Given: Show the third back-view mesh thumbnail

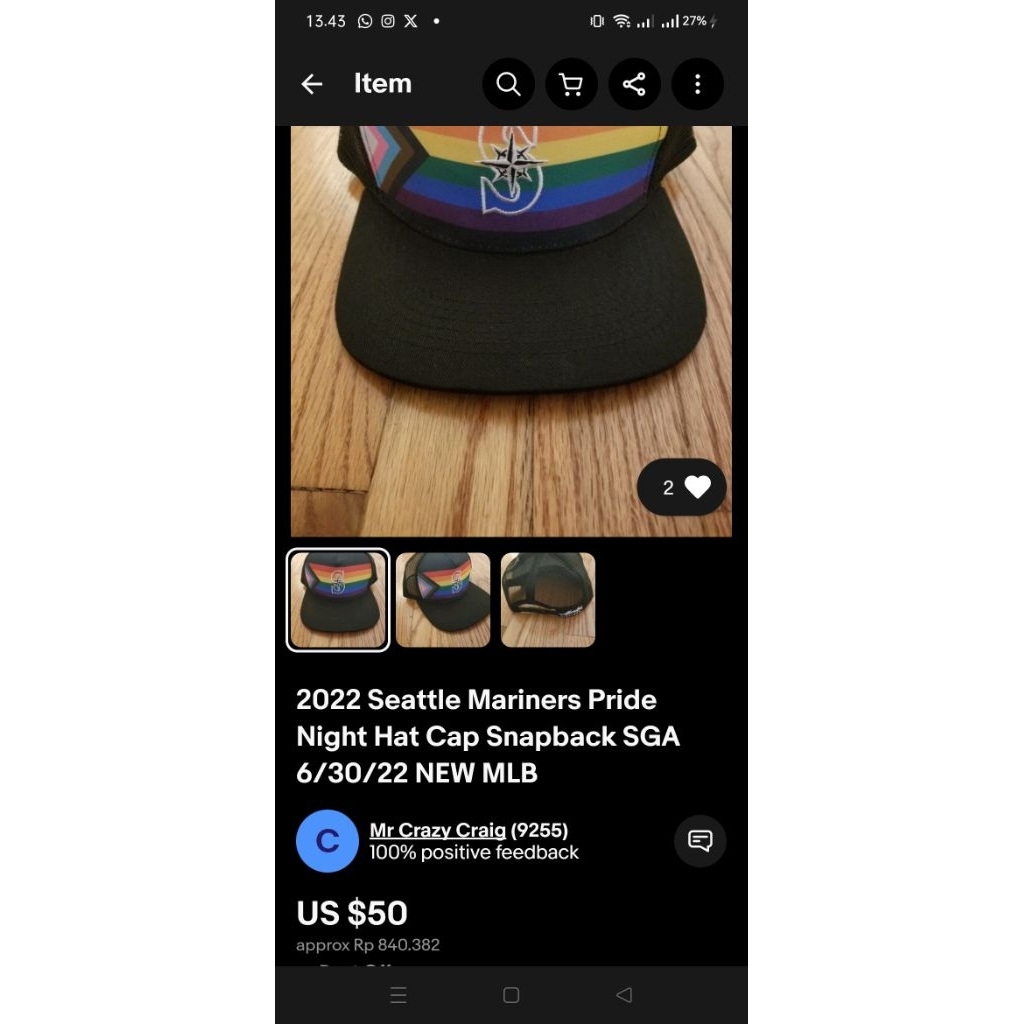Looking at the screenshot, I should click(x=548, y=600).
